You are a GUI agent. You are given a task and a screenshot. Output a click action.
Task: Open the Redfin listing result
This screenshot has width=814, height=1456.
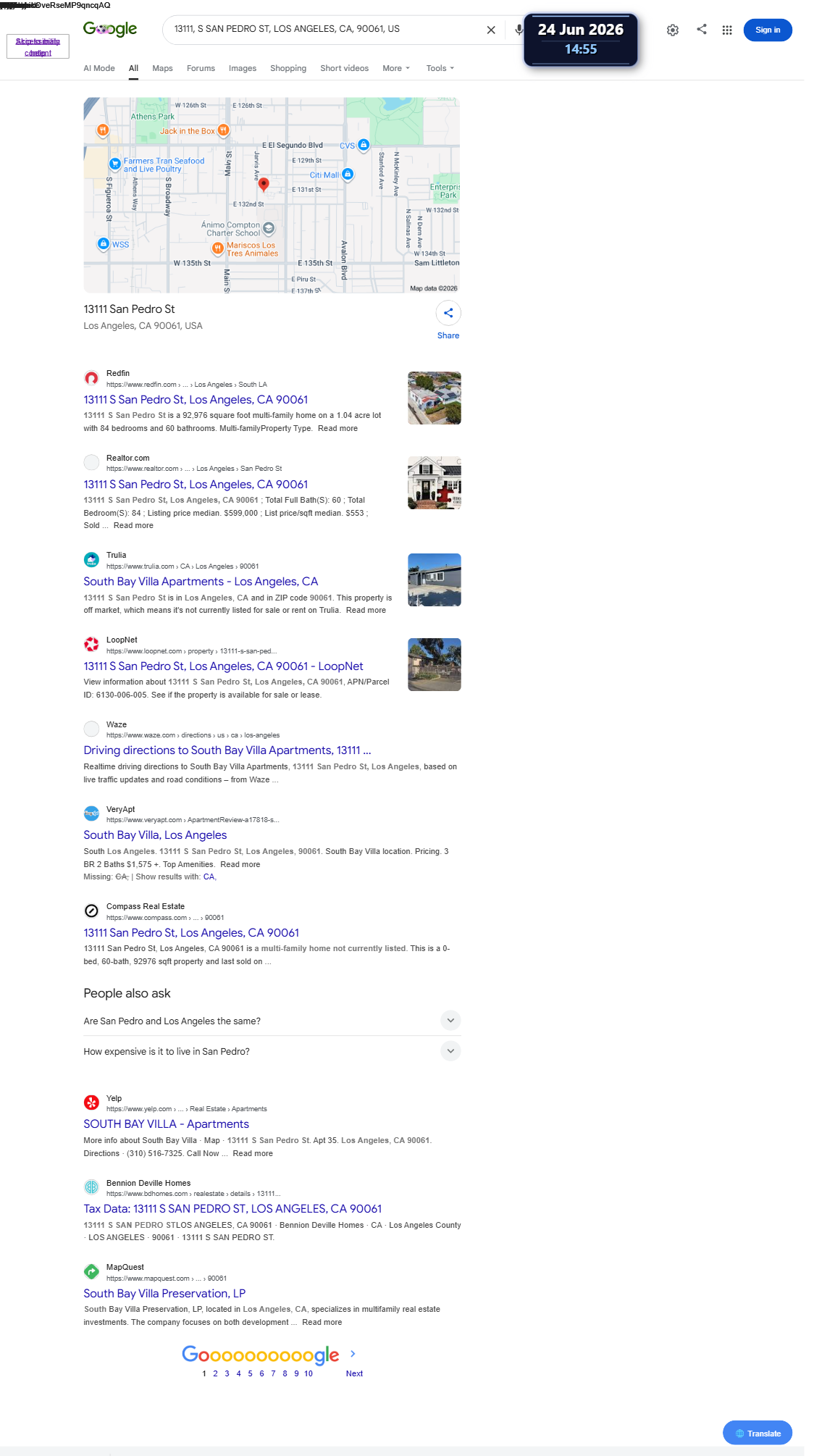[x=196, y=400]
